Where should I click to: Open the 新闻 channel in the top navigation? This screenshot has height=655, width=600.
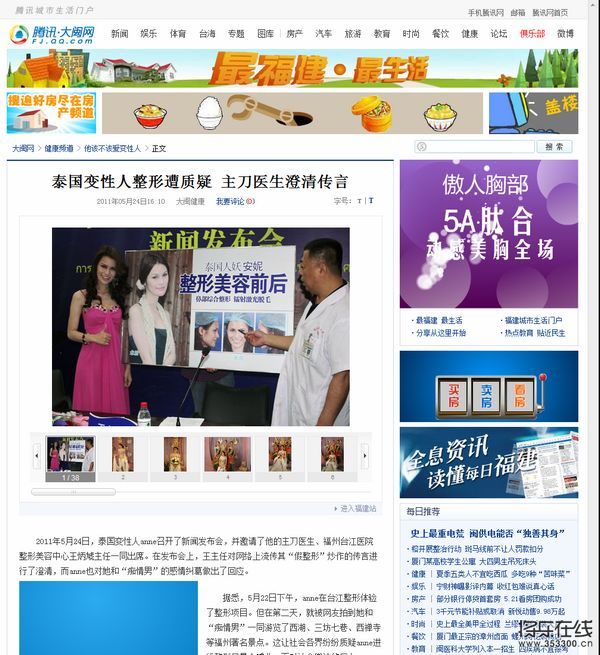tap(119, 34)
